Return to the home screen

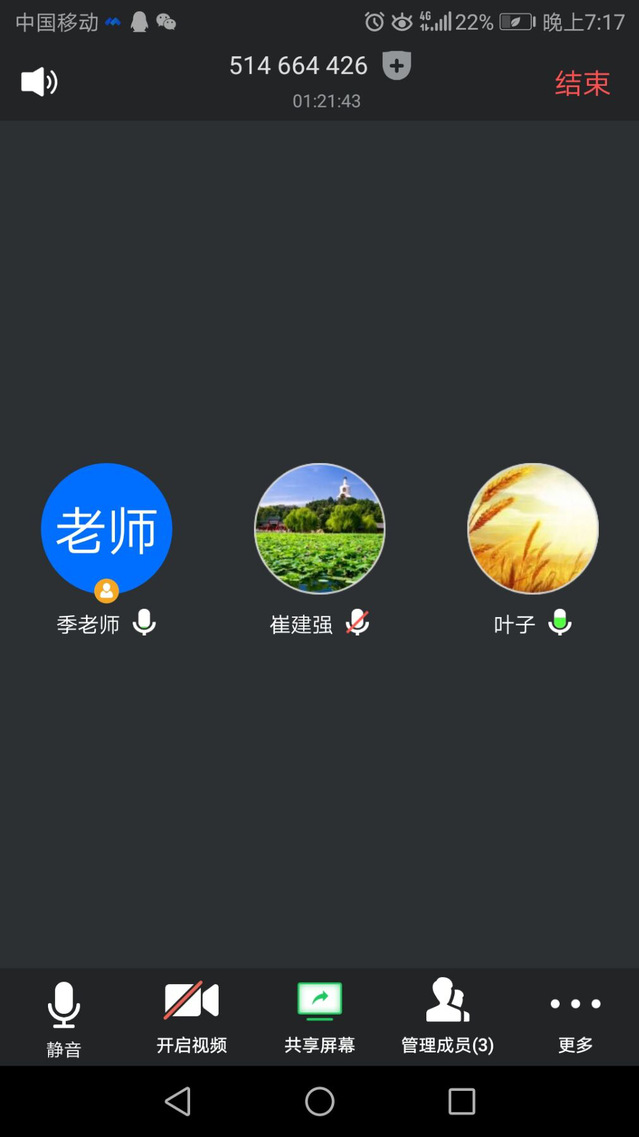pyautogui.click(x=320, y=1101)
